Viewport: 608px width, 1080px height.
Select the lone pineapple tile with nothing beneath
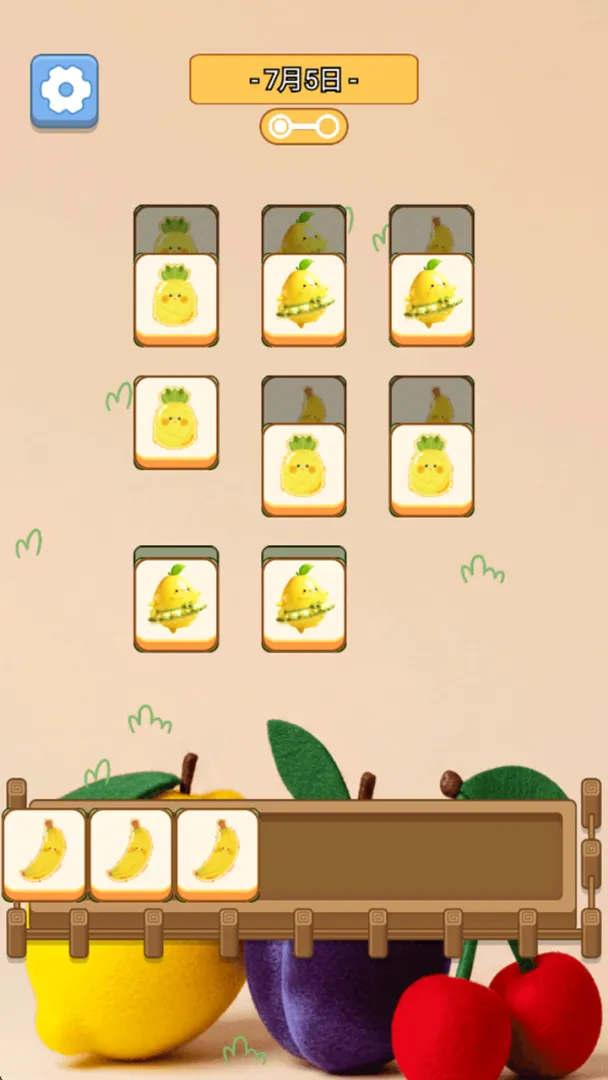pyautogui.click(x=176, y=423)
